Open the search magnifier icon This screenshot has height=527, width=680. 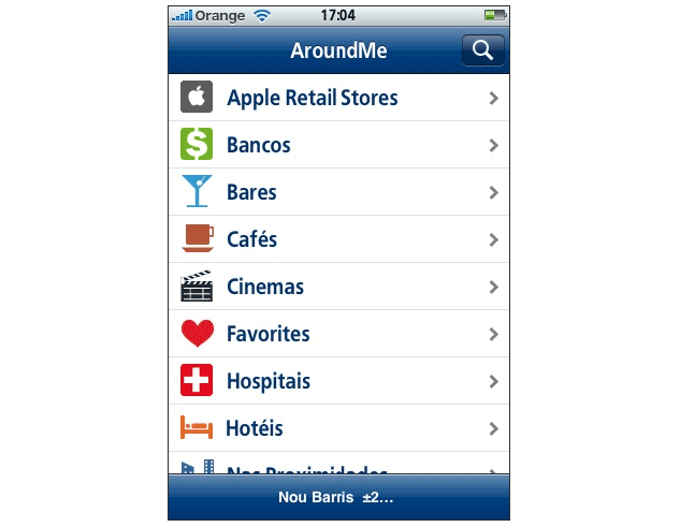[483, 51]
